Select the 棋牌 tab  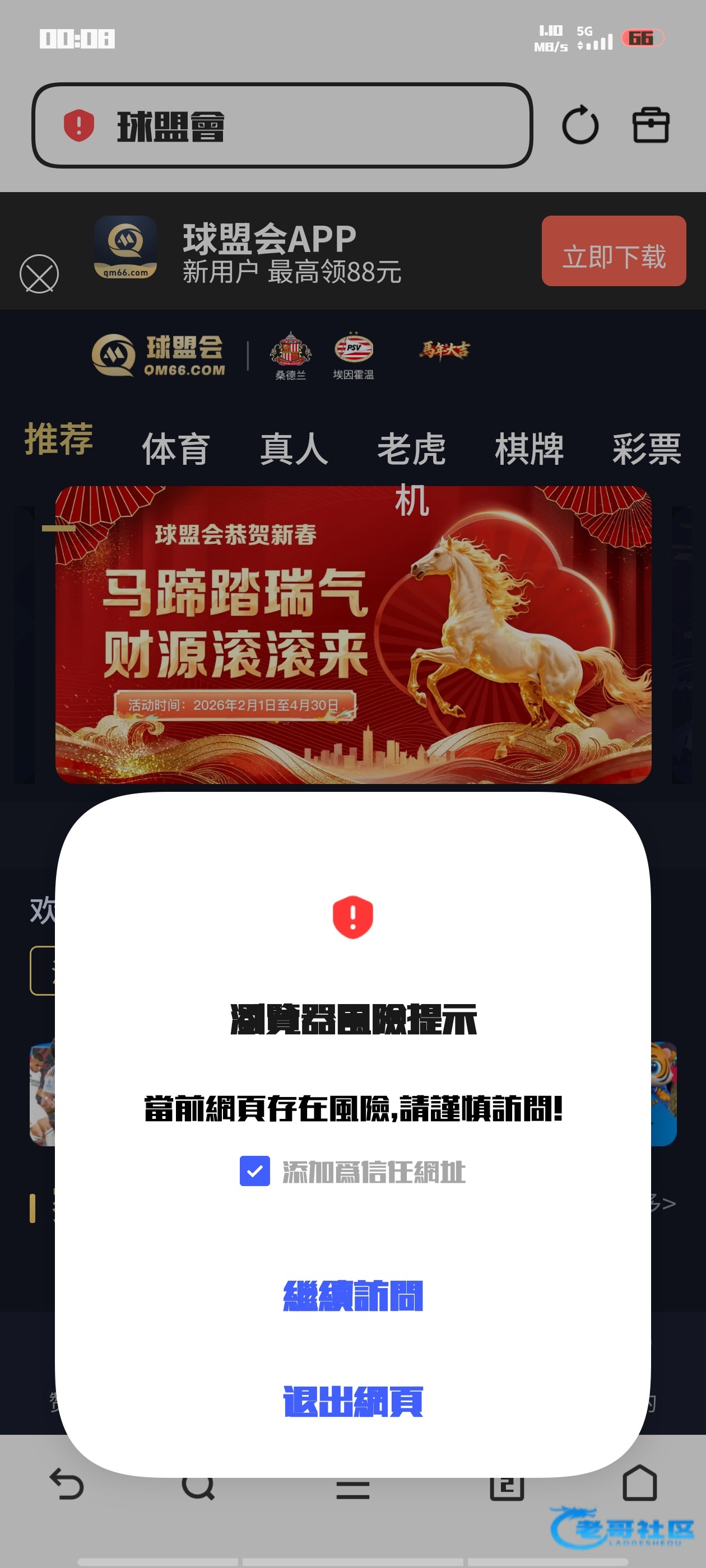pyautogui.click(x=529, y=449)
